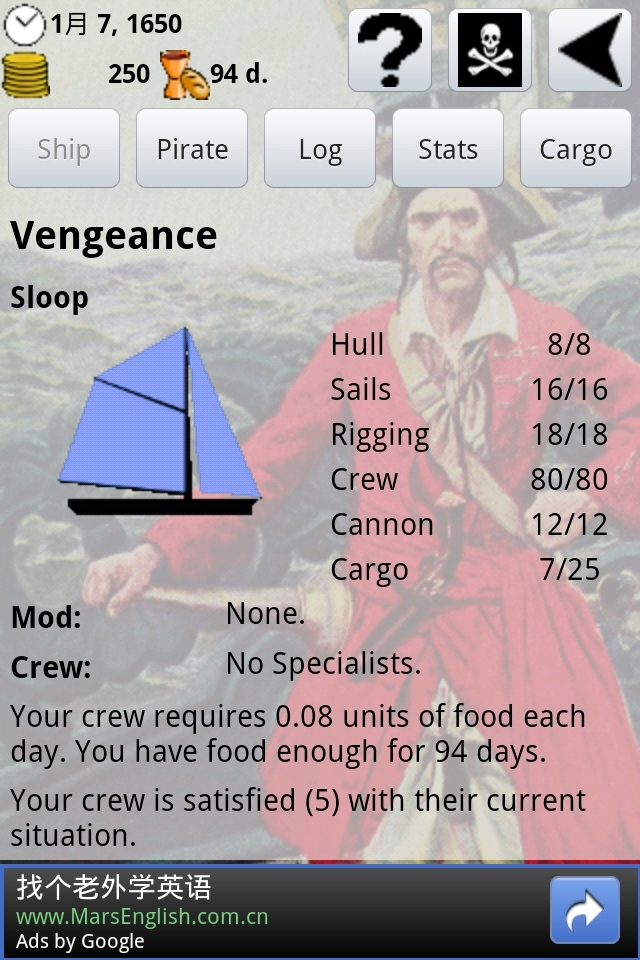Switch to the Pirate tab
This screenshot has width=640, height=960.
point(192,149)
